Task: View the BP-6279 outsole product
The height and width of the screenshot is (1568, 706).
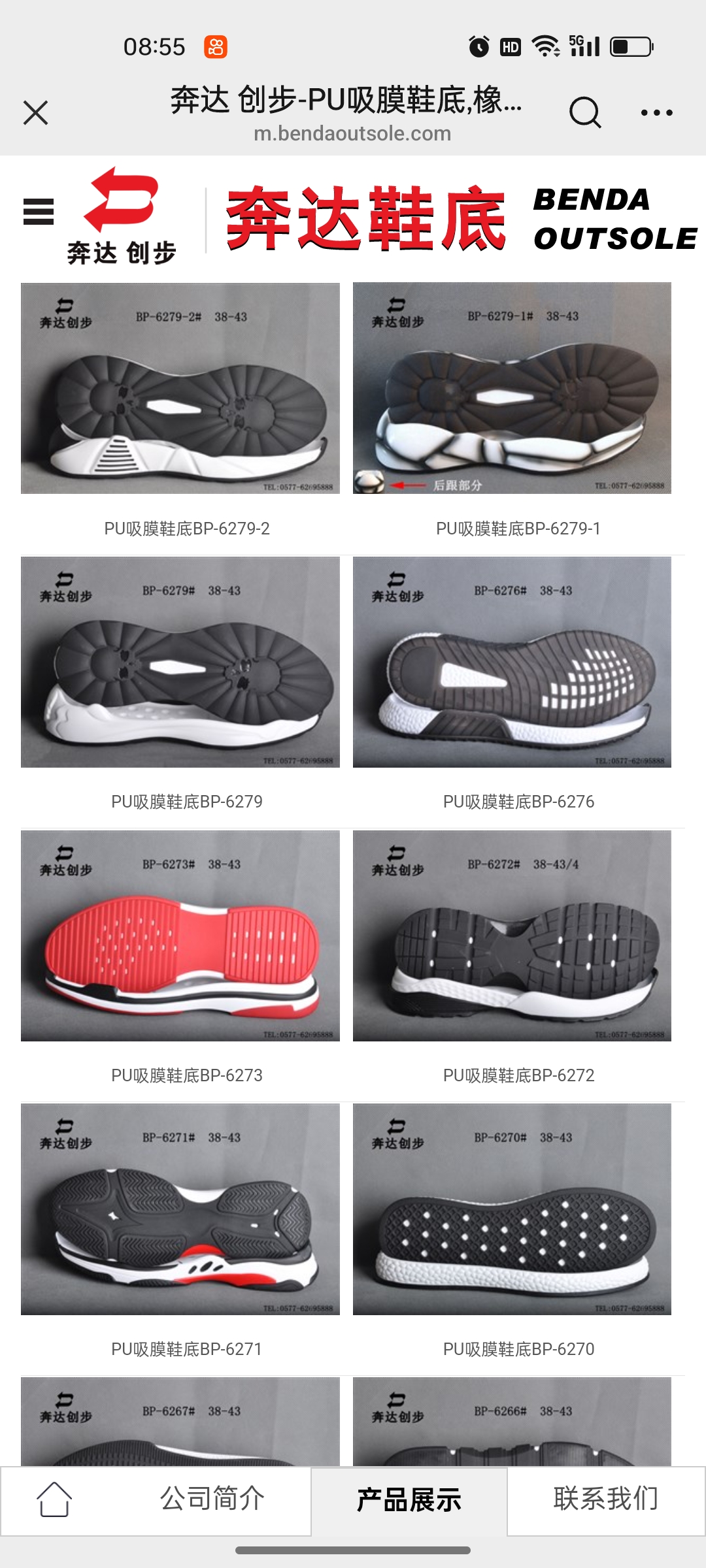Action: [x=180, y=662]
